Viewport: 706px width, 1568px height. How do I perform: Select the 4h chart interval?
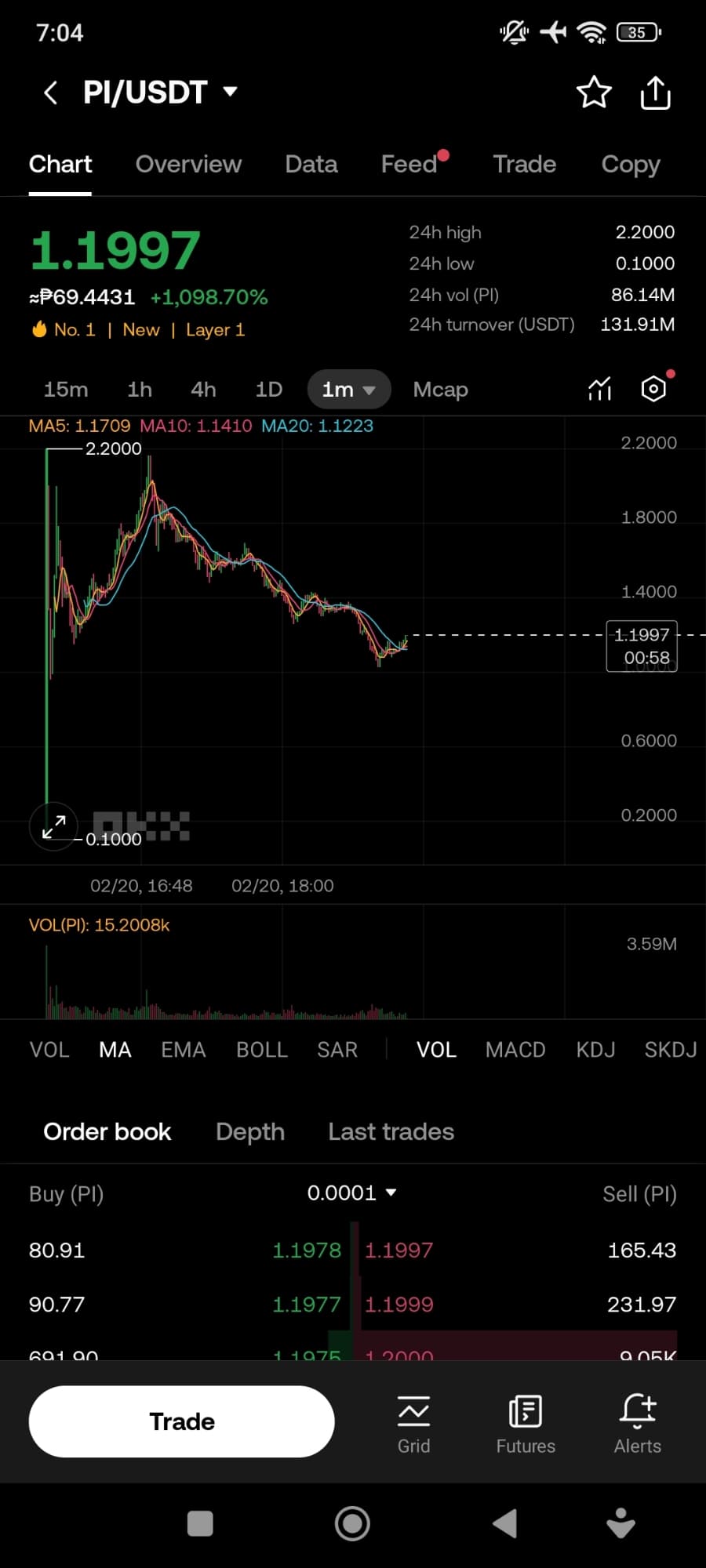tap(203, 390)
